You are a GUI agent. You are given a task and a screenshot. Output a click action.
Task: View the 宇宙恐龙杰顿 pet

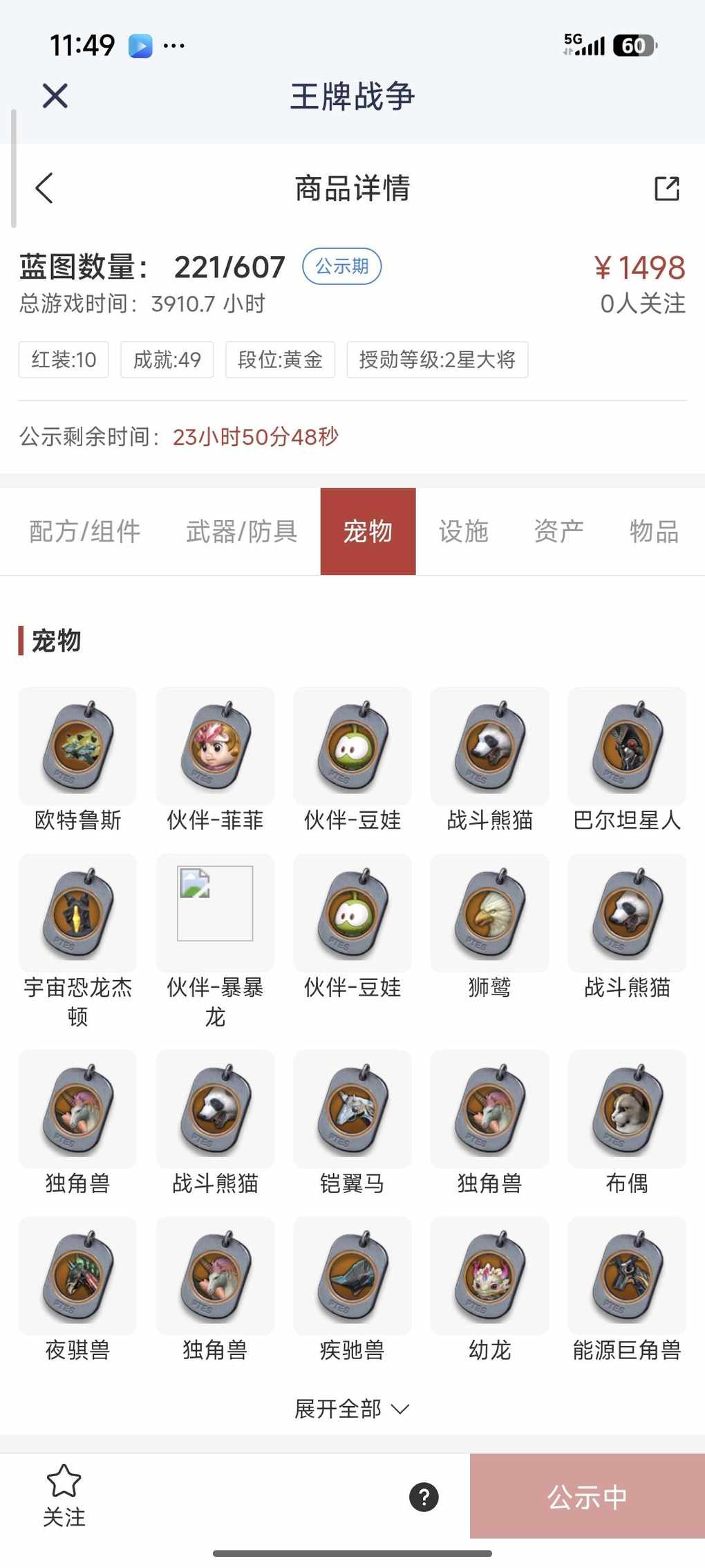click(x=77, y=913)
